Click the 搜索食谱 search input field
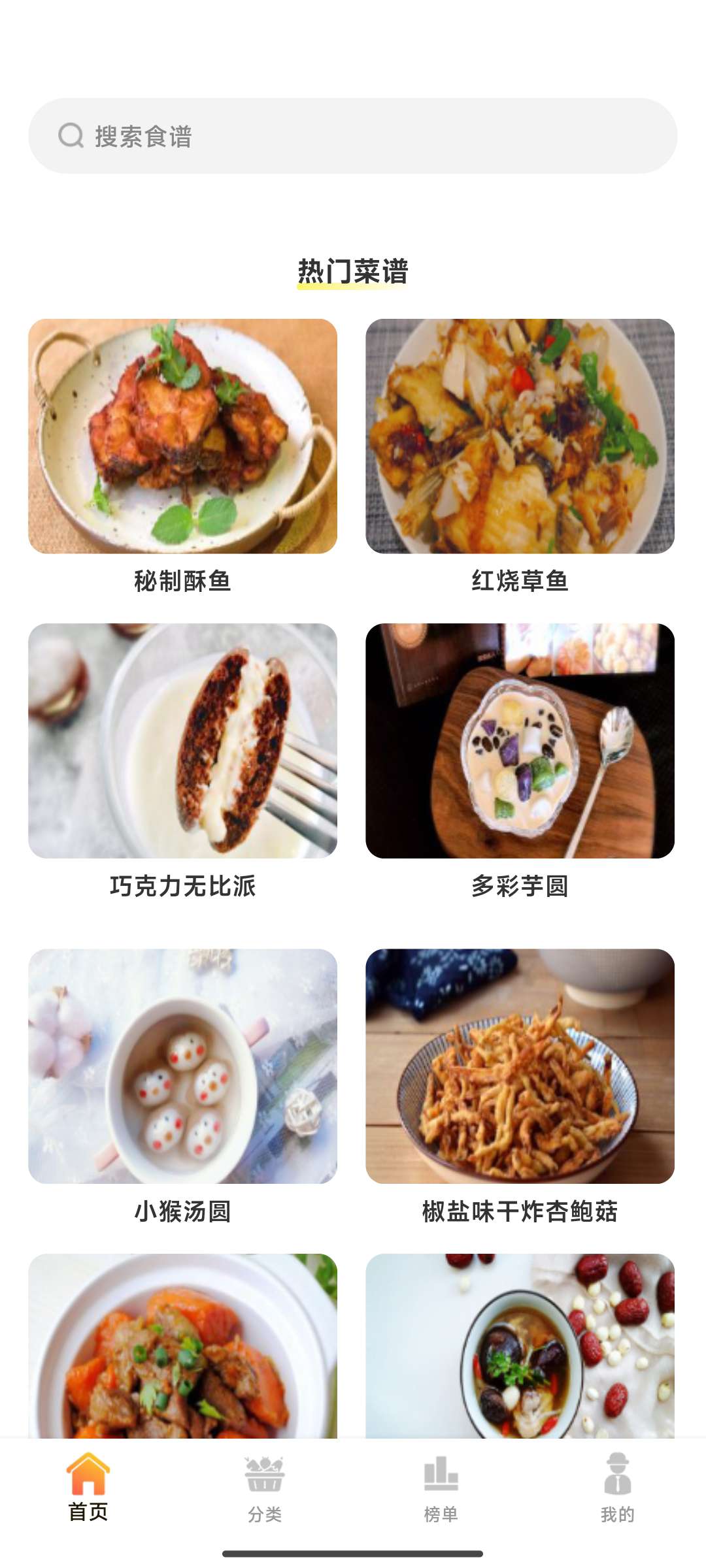The height and width of the screenshot is (1568, 706). (353, 135)
